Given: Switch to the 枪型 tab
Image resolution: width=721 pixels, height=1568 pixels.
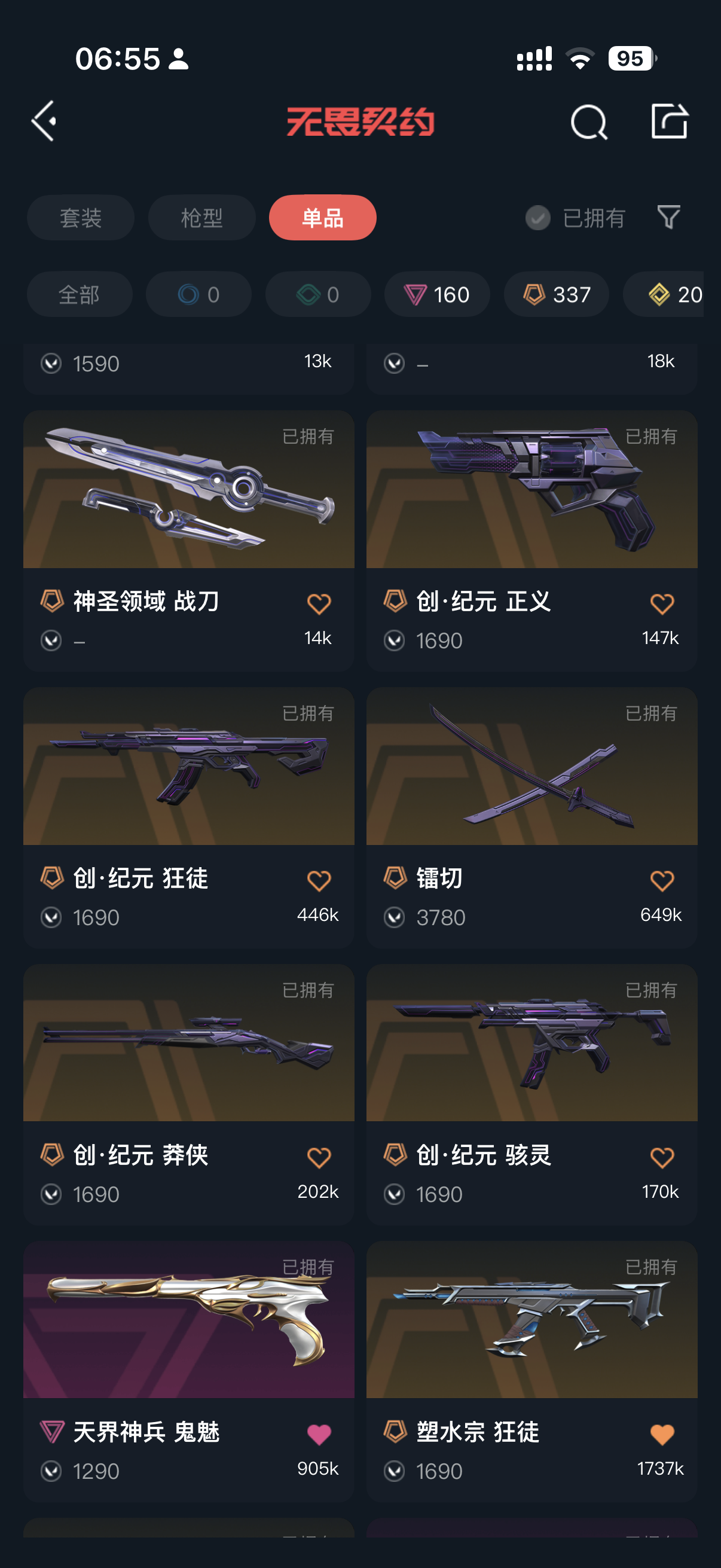Looking at the screenshot, I should pos(201,218).
